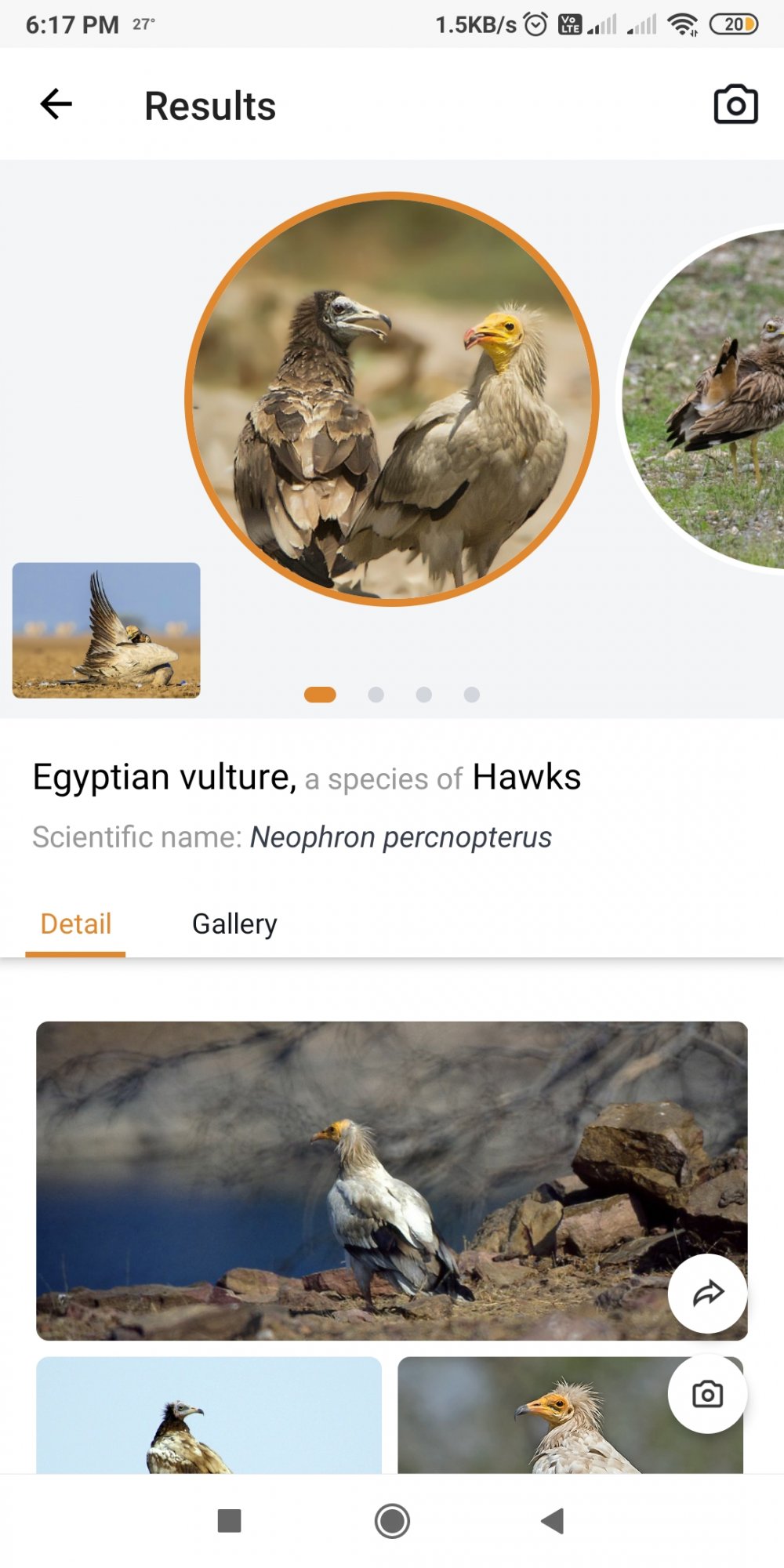
Task: Open the vulture photo against the blue sky
Action: [209, 1415]
